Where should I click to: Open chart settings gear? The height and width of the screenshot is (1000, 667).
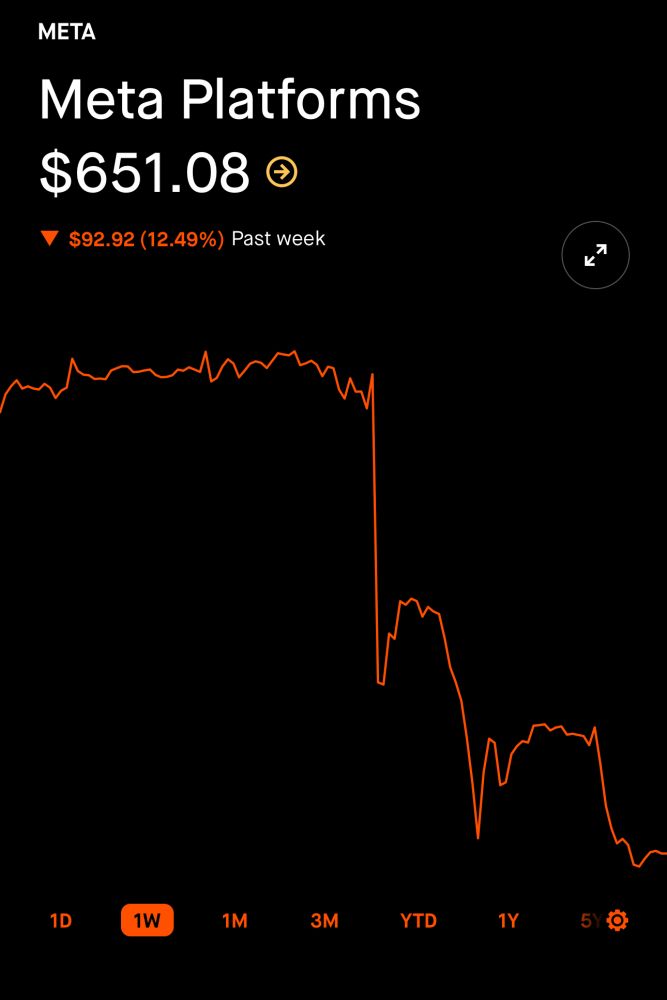[618, 921]
